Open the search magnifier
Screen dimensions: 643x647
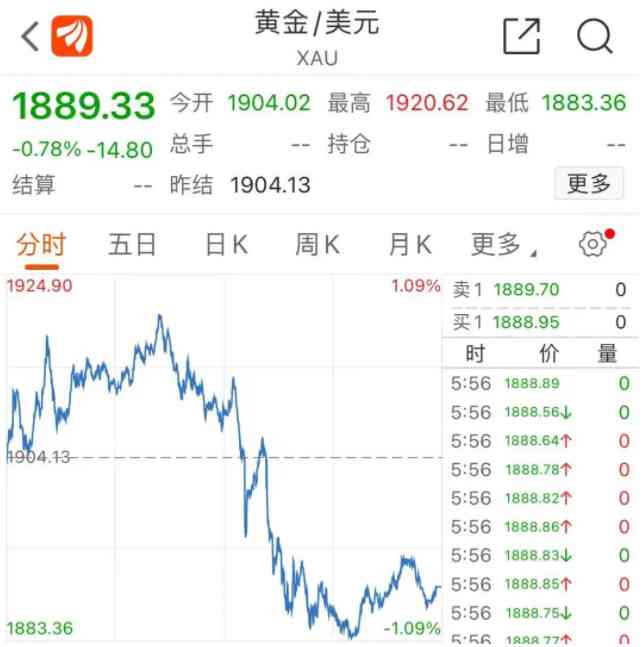pyautogui.click(x=594, y=37)
